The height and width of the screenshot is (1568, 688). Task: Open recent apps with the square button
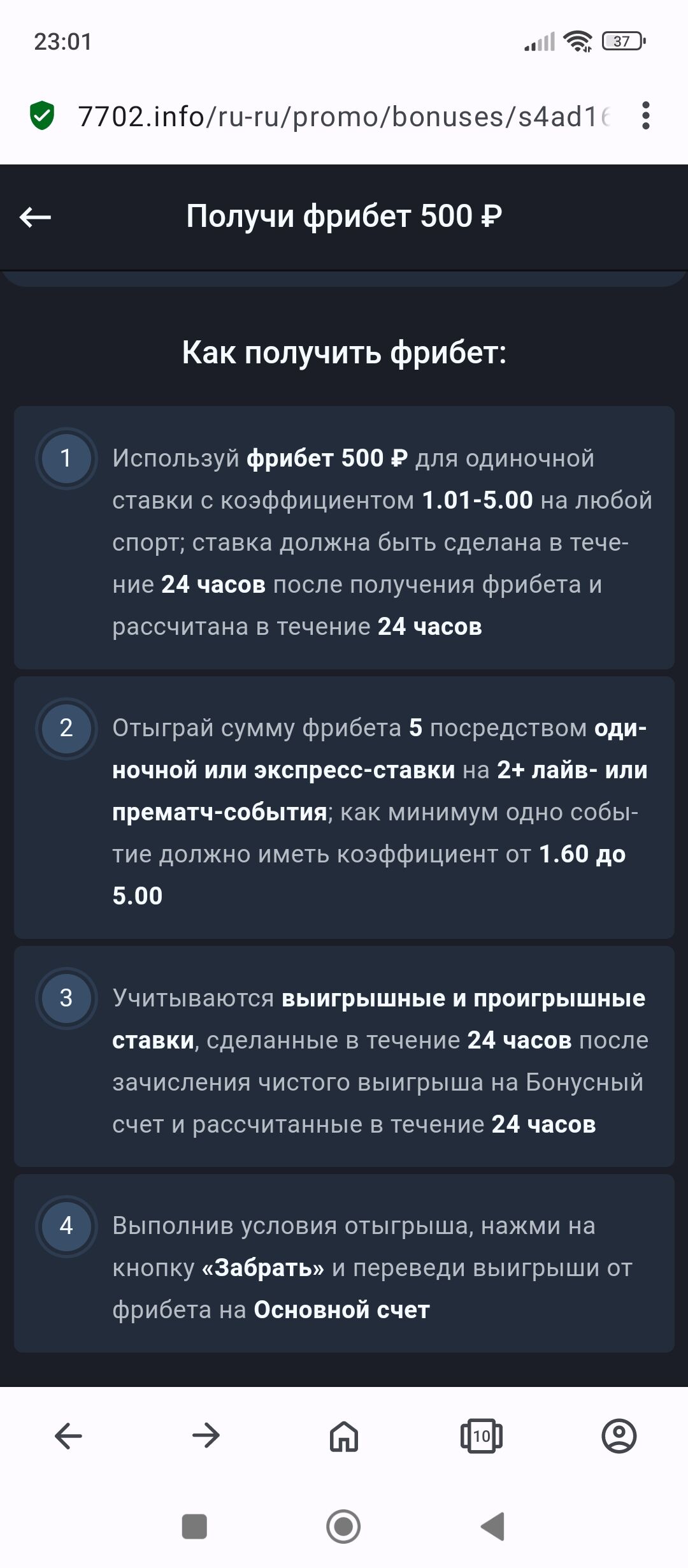click(x=194, y=1527)
